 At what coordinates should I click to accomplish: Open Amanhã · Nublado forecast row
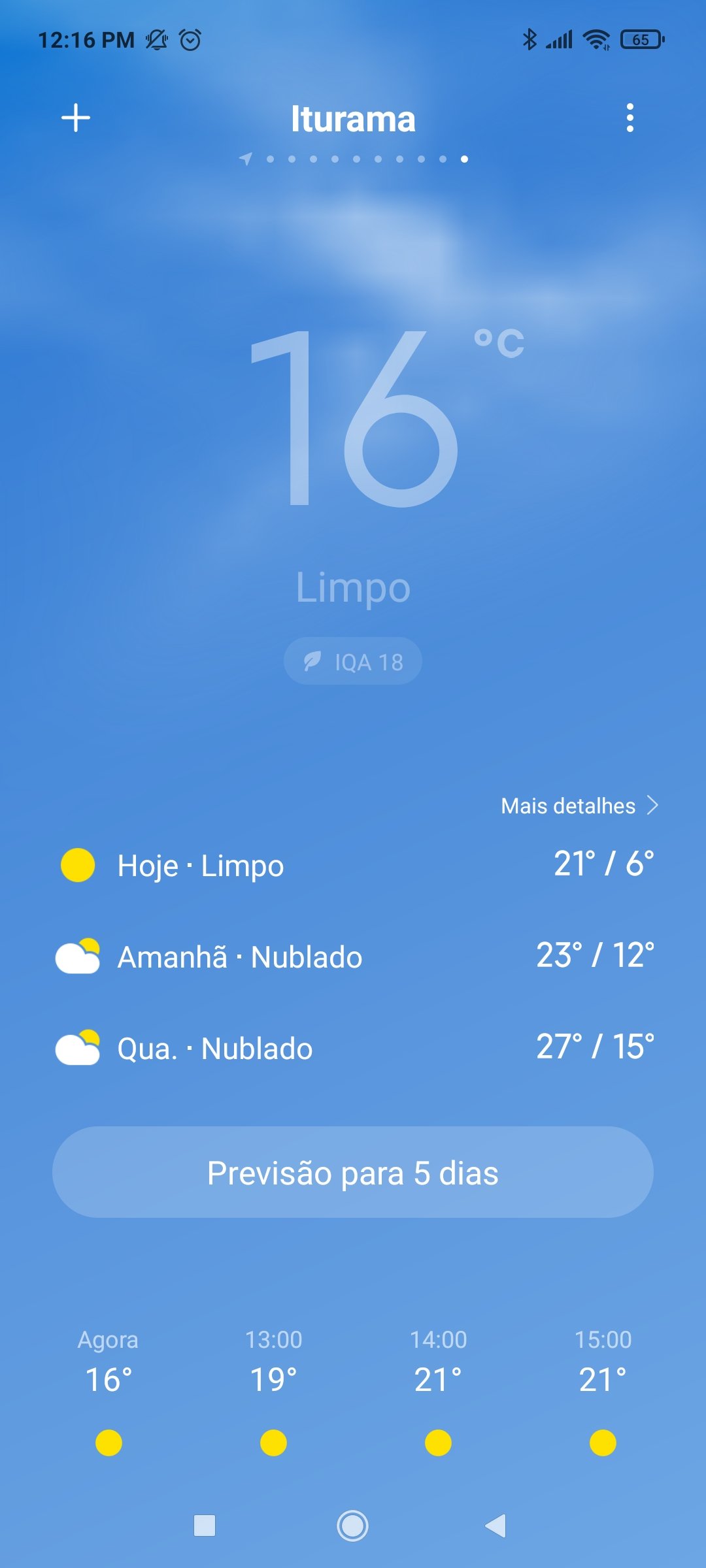[353, 956]
